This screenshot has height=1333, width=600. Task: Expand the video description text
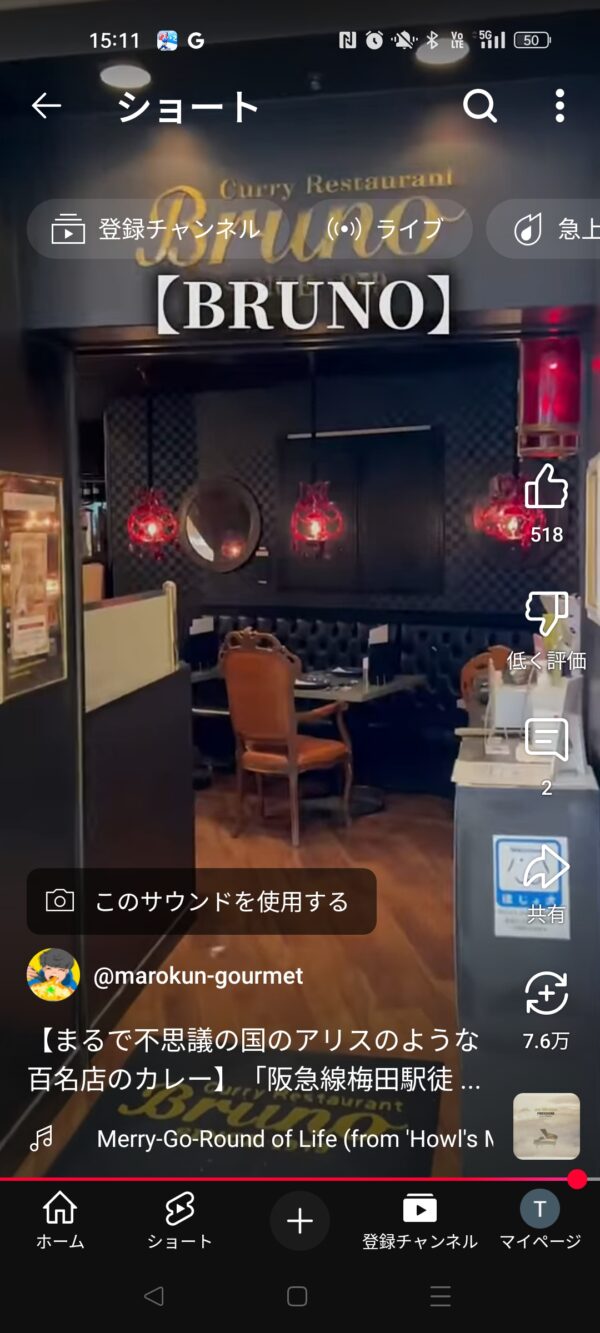255,1060
